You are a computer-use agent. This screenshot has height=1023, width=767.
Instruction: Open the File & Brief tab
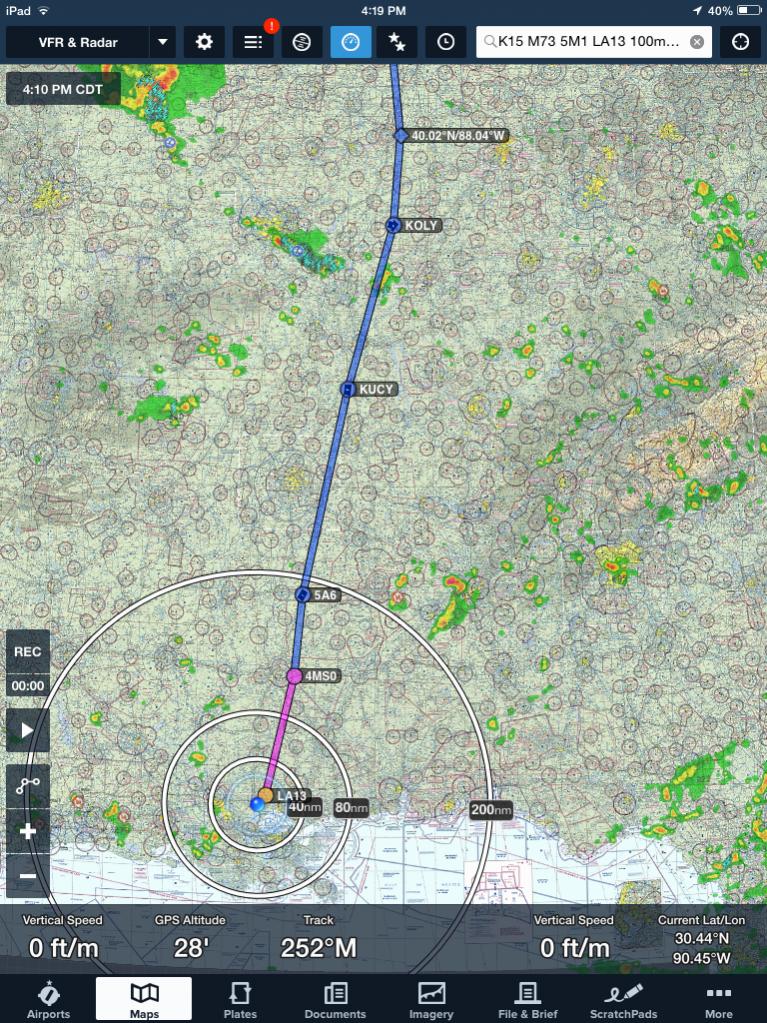pyautogui.click(x=526, y=1000)
